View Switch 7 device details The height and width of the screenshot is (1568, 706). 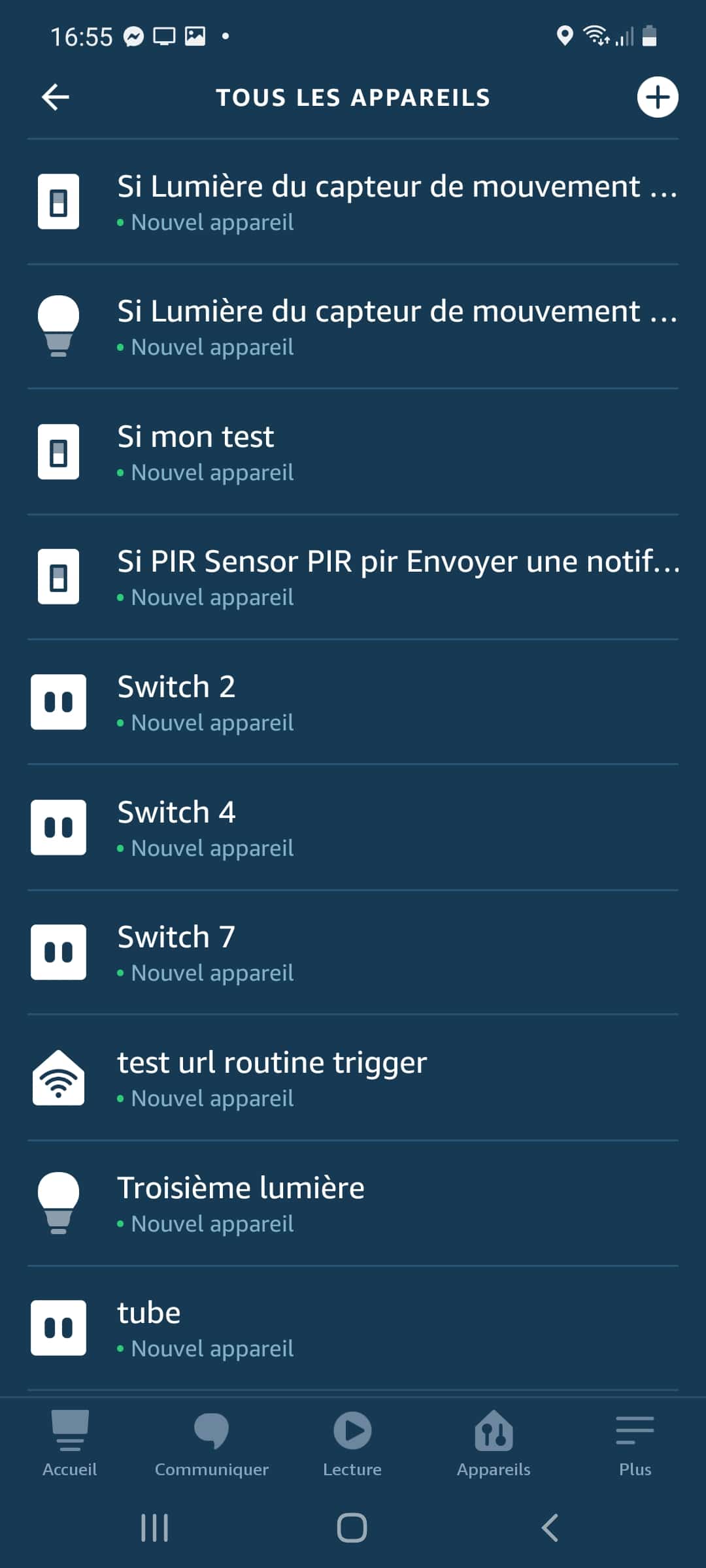(x=353, y=953)
